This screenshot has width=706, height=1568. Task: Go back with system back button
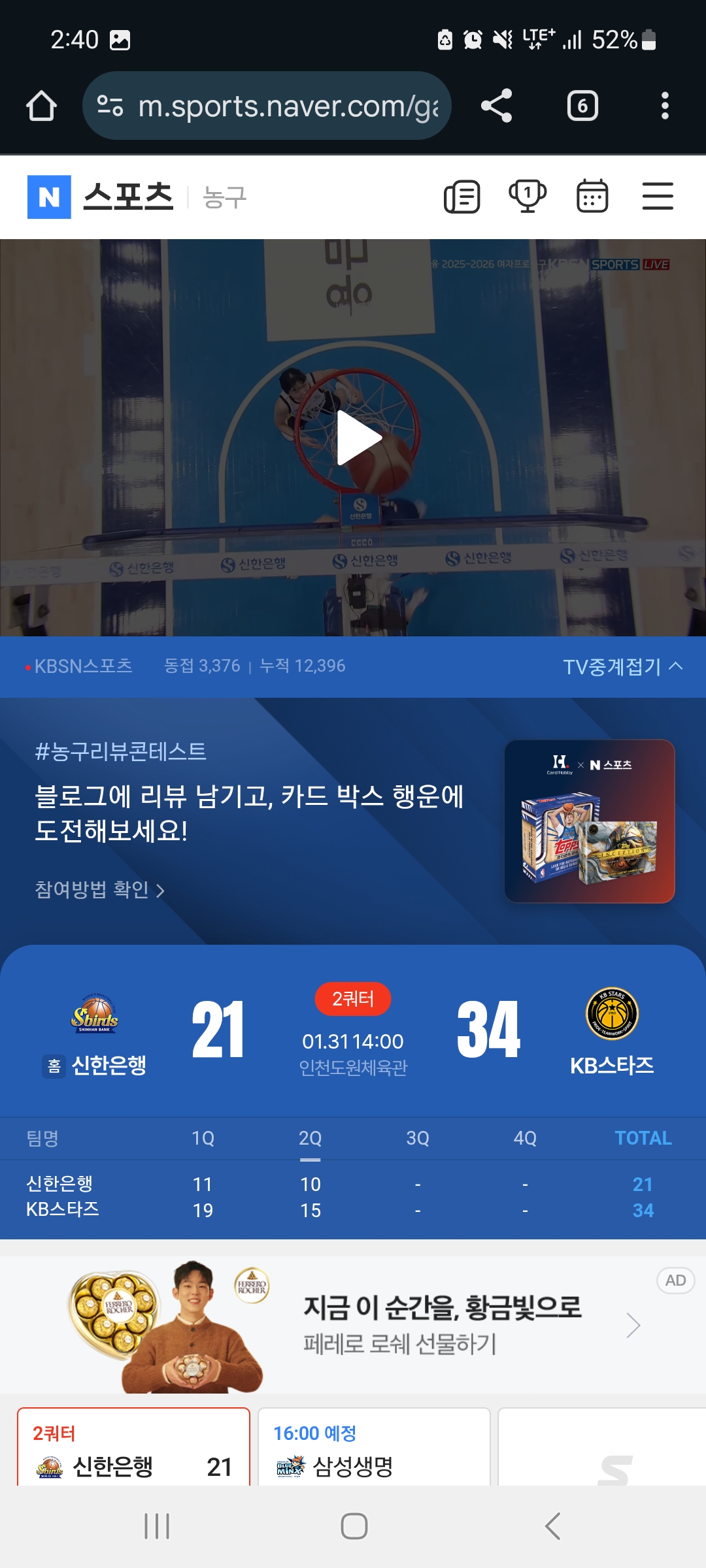[x=552, y=1526]
